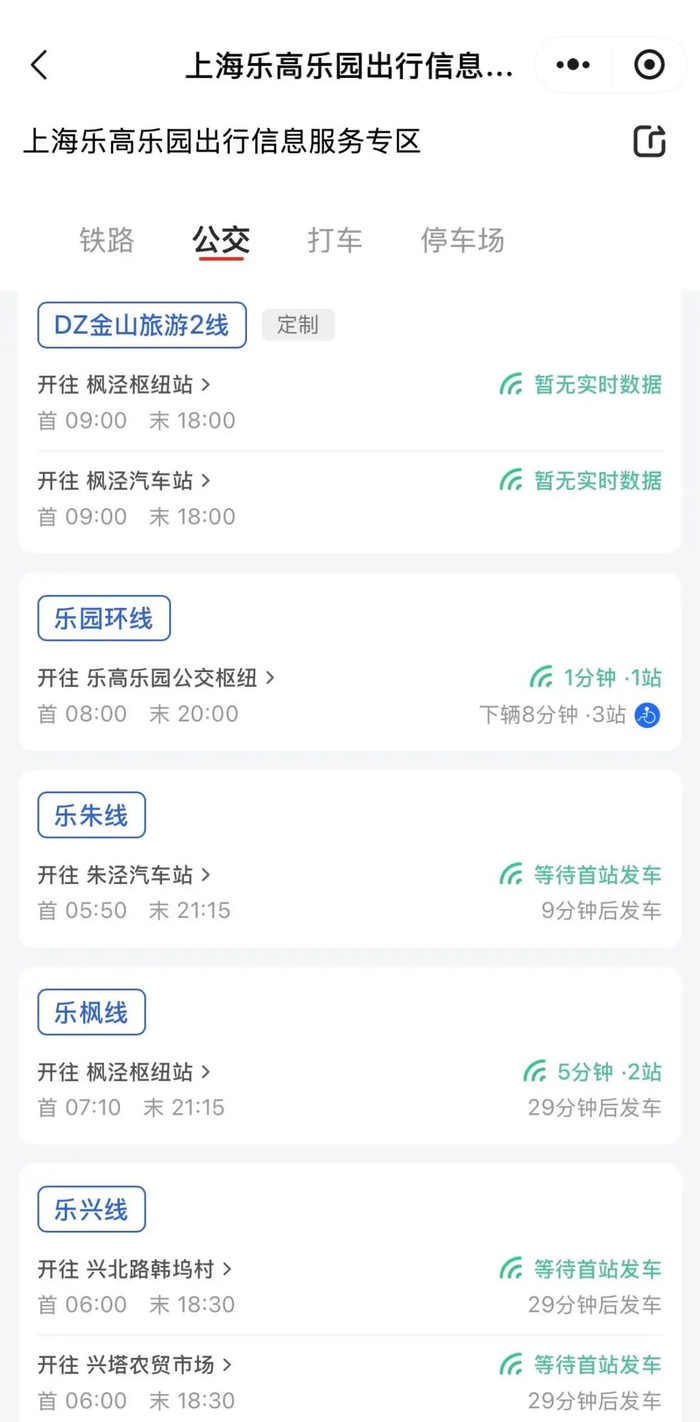This screenshot has width=700, height=1422.
Task: Open the DZ金山旅游2线 route
Action: click(x=142, y=325)
